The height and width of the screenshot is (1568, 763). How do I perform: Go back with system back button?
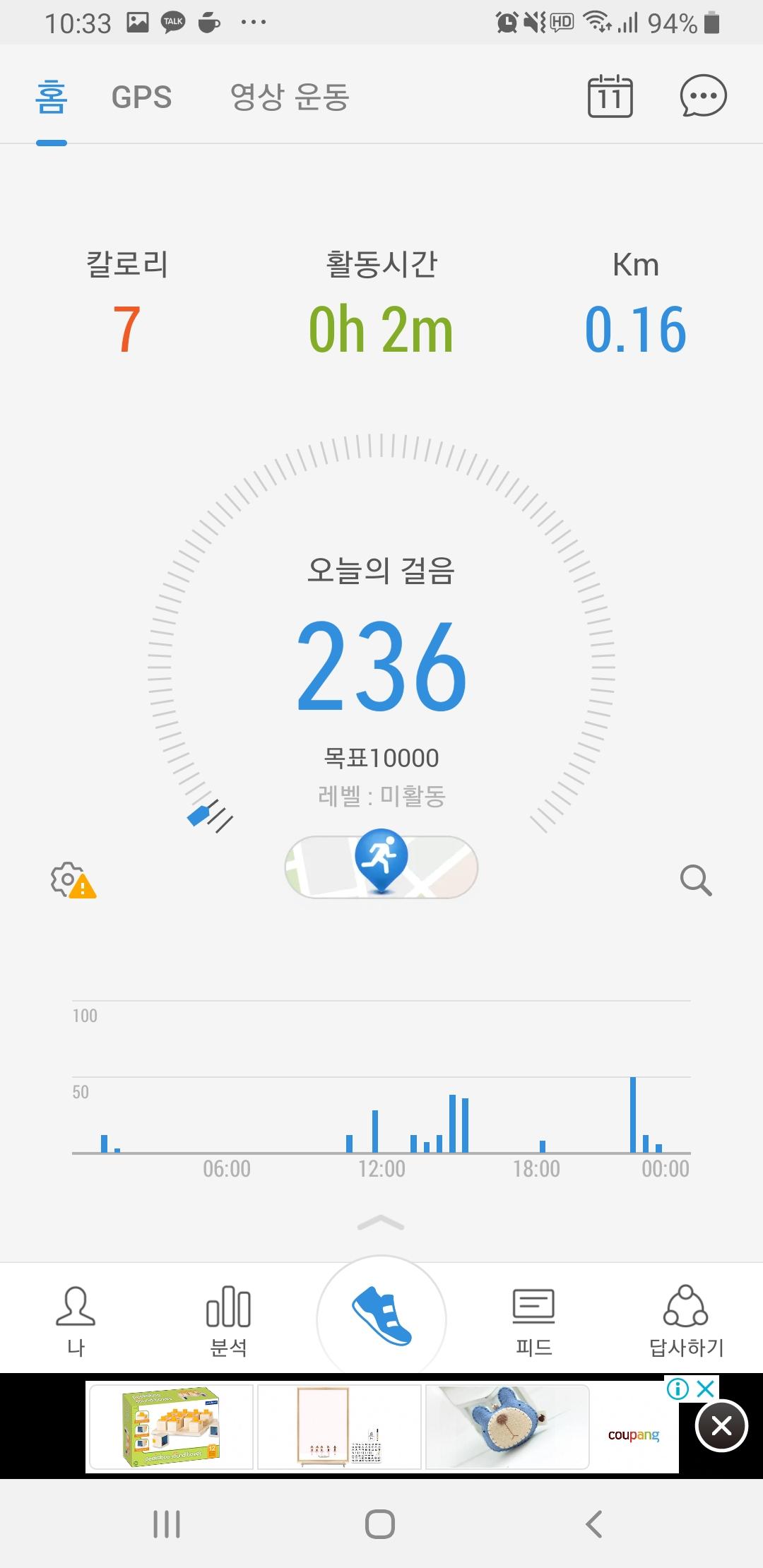click(x=594, y=1524)
